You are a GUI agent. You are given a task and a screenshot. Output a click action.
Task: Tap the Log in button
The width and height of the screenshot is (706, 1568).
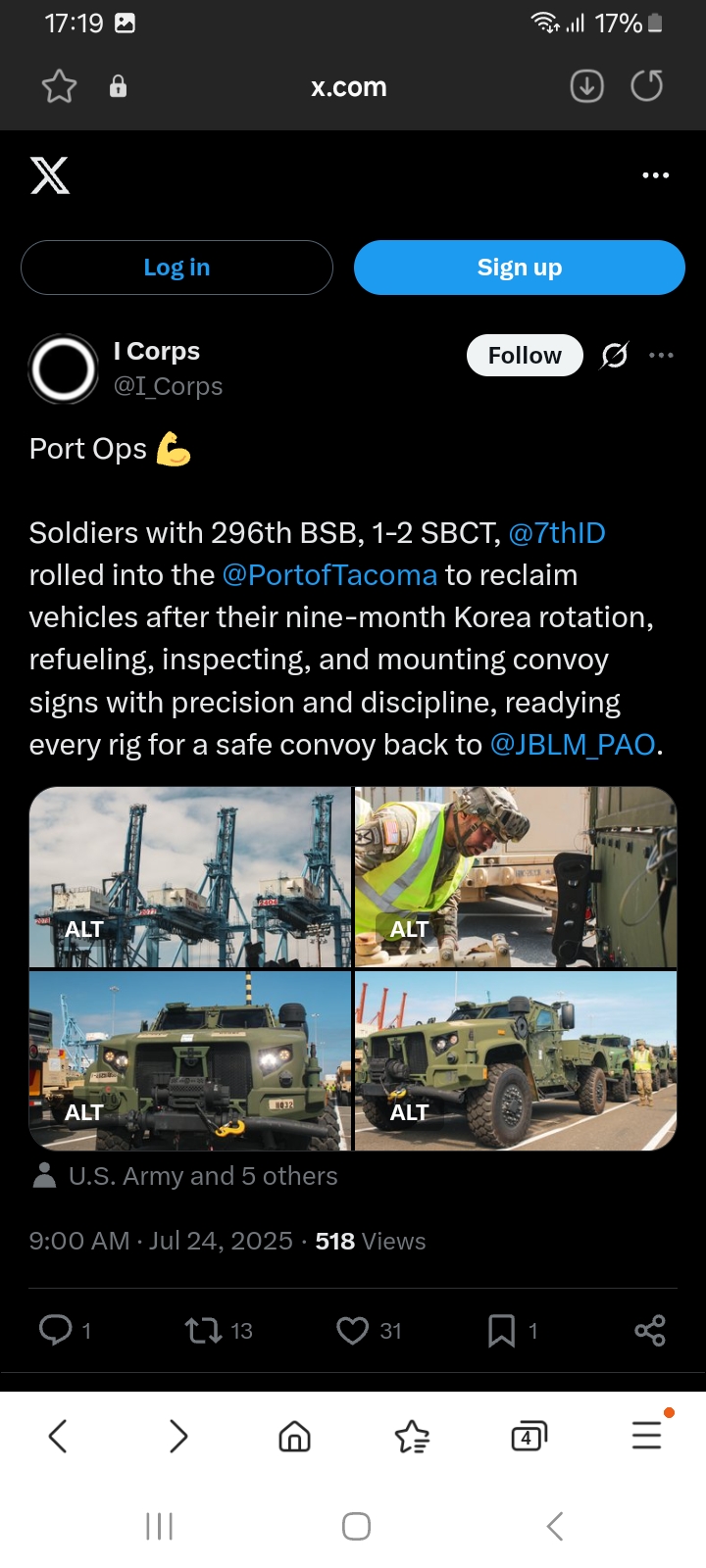pyautogui.click(x=176, y=268)
